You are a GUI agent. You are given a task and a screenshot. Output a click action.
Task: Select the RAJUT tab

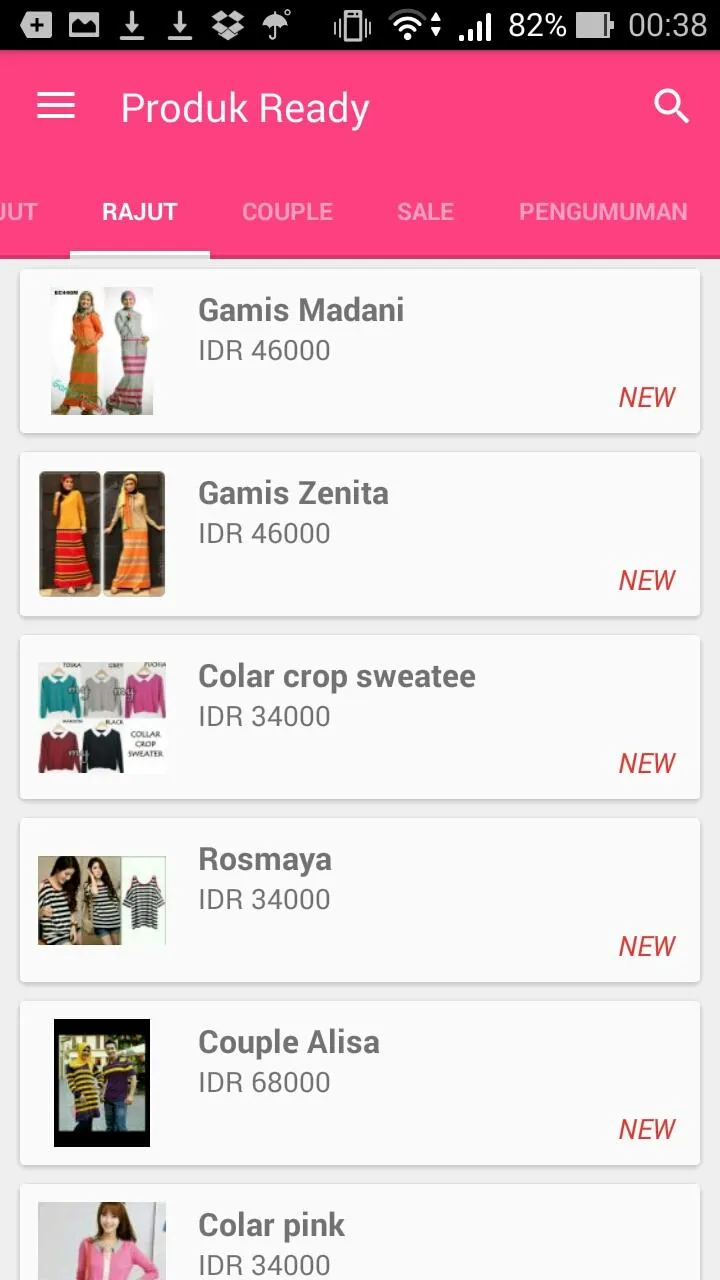[x=140, y=212]
